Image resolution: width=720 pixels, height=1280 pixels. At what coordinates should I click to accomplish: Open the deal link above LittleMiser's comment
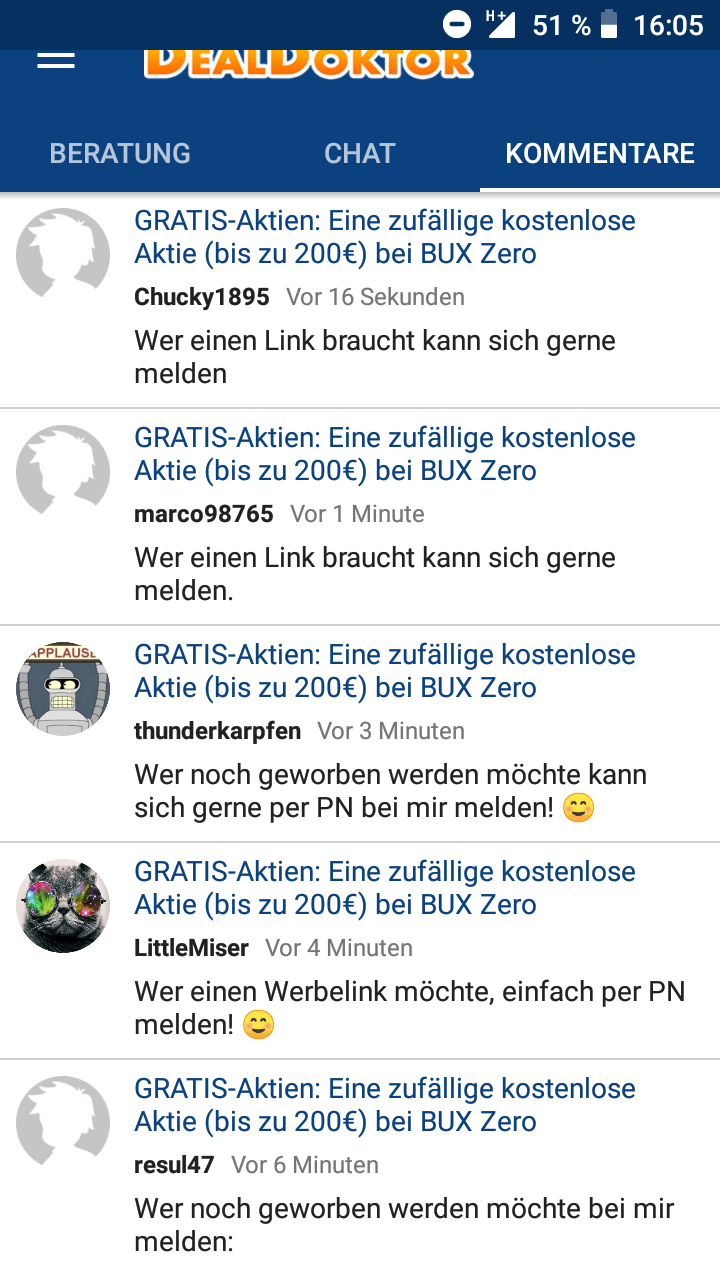(385, 888)
